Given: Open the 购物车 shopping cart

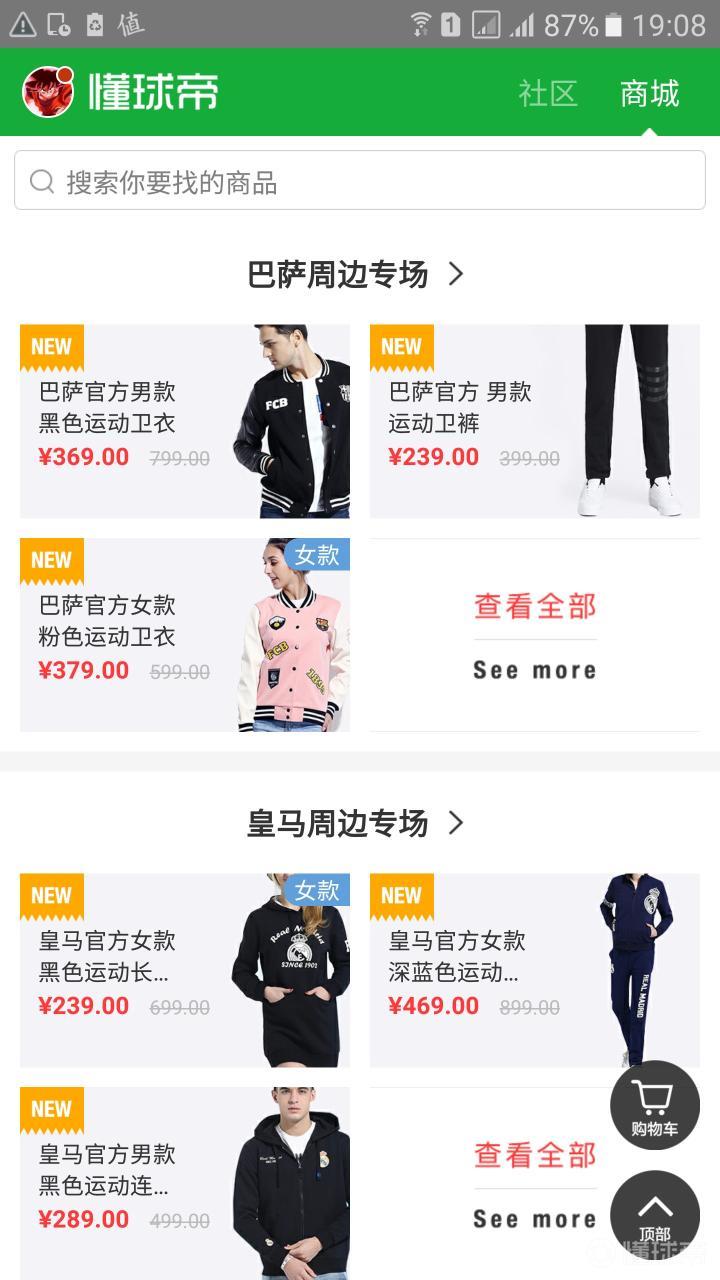Looking at the screenshot, I should [655, 1105].
